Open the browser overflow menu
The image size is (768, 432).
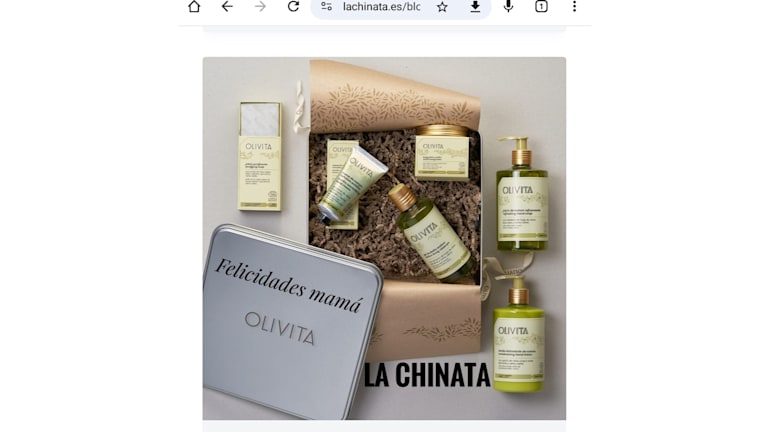click(574, 6)
